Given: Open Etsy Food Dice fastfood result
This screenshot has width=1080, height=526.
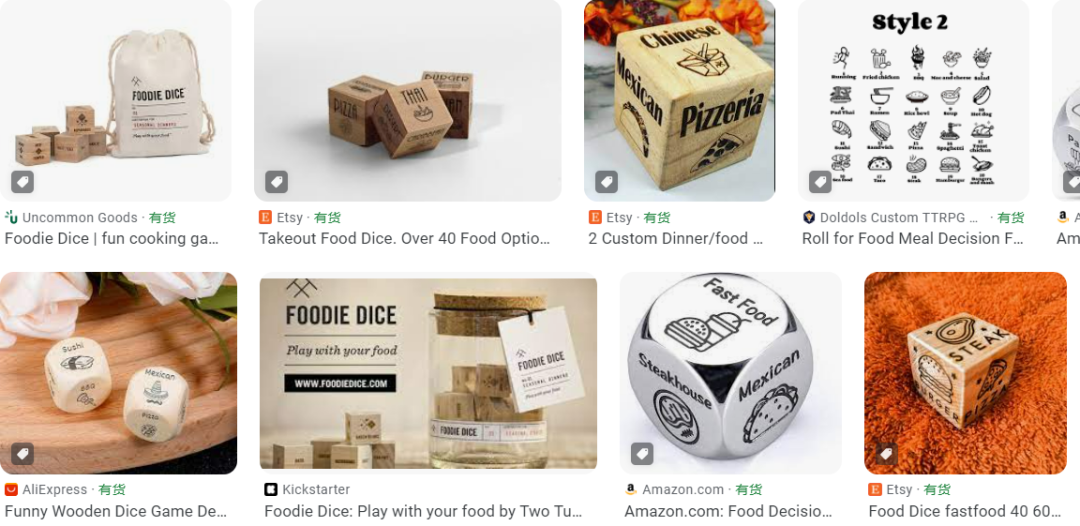Looking at the screenshot, I should click(965, 372).
